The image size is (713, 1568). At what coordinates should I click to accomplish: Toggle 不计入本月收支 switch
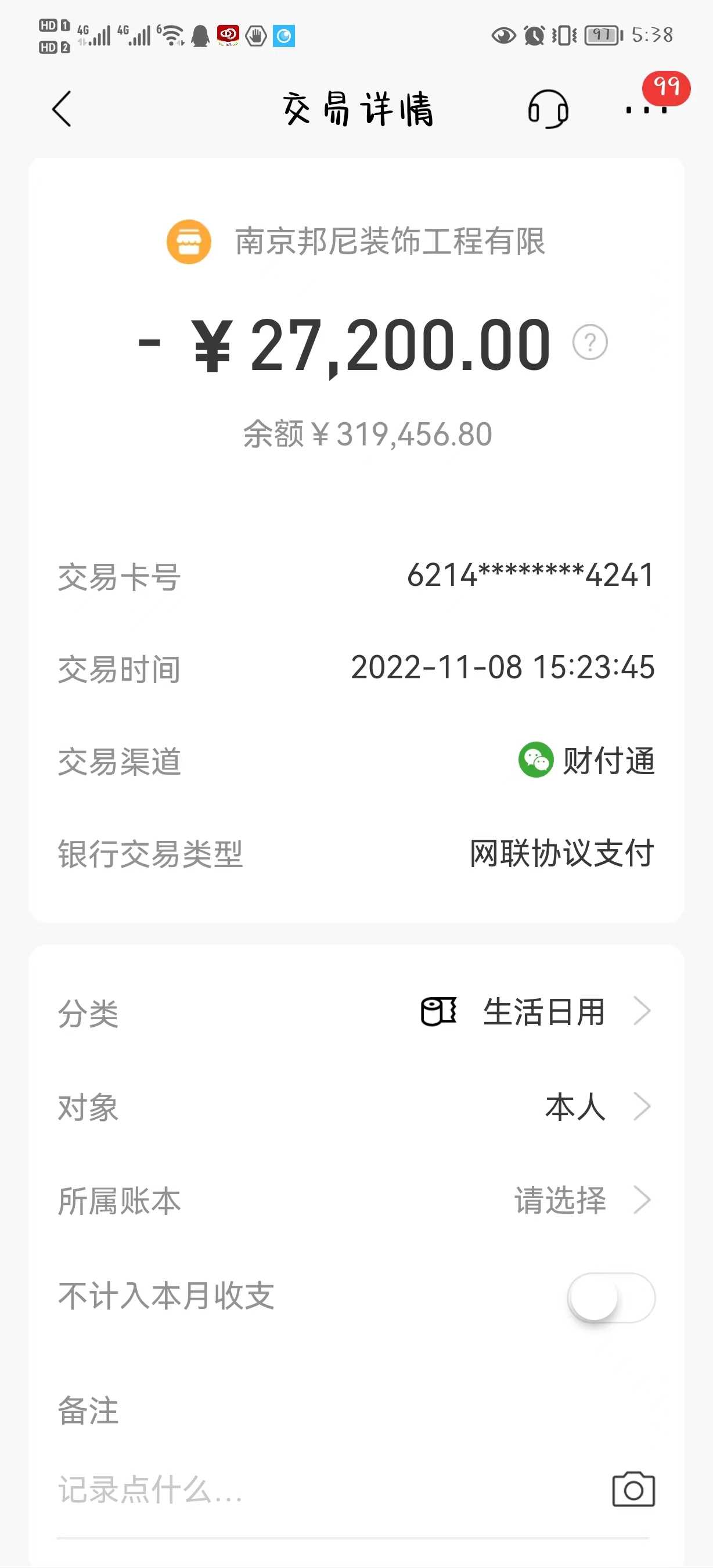point(611,1297)
